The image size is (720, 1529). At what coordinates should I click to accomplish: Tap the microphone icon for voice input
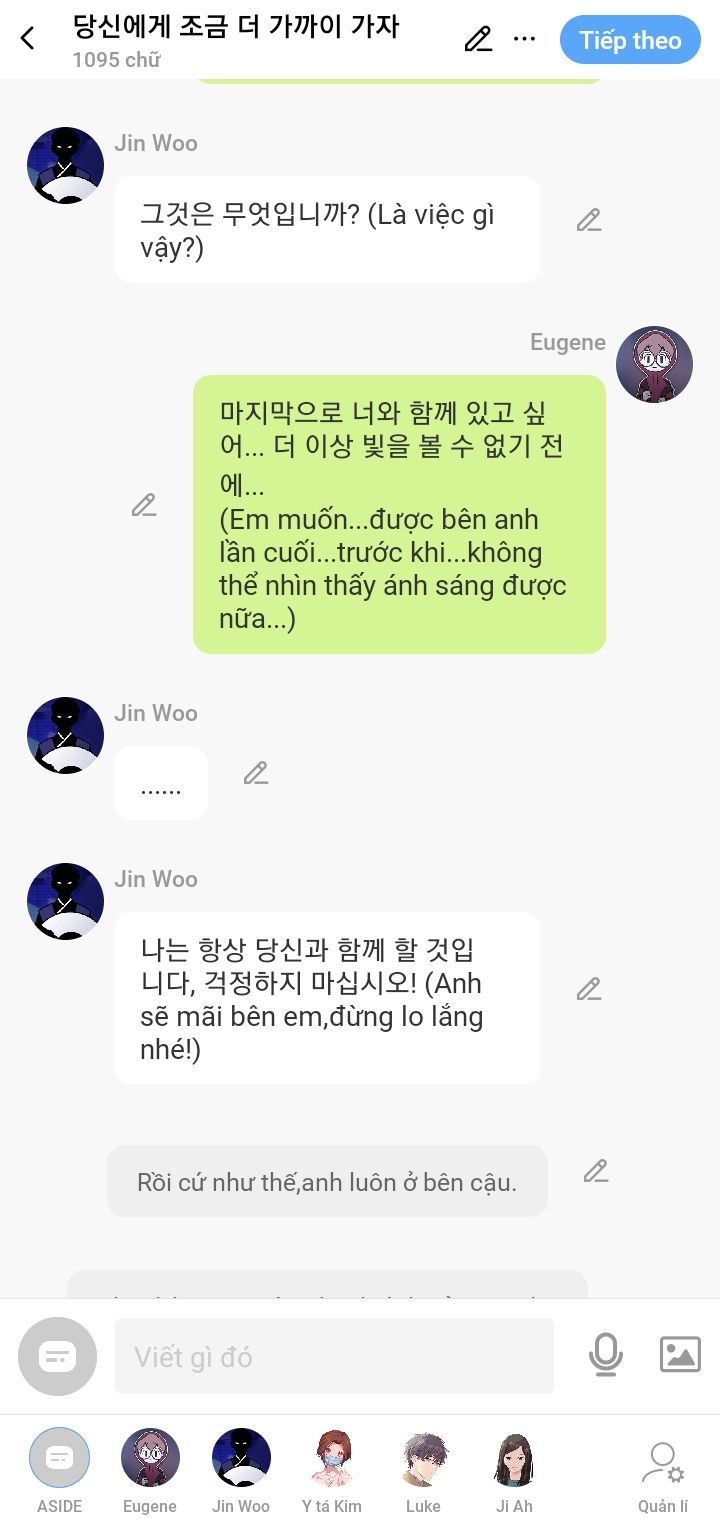605,1355
